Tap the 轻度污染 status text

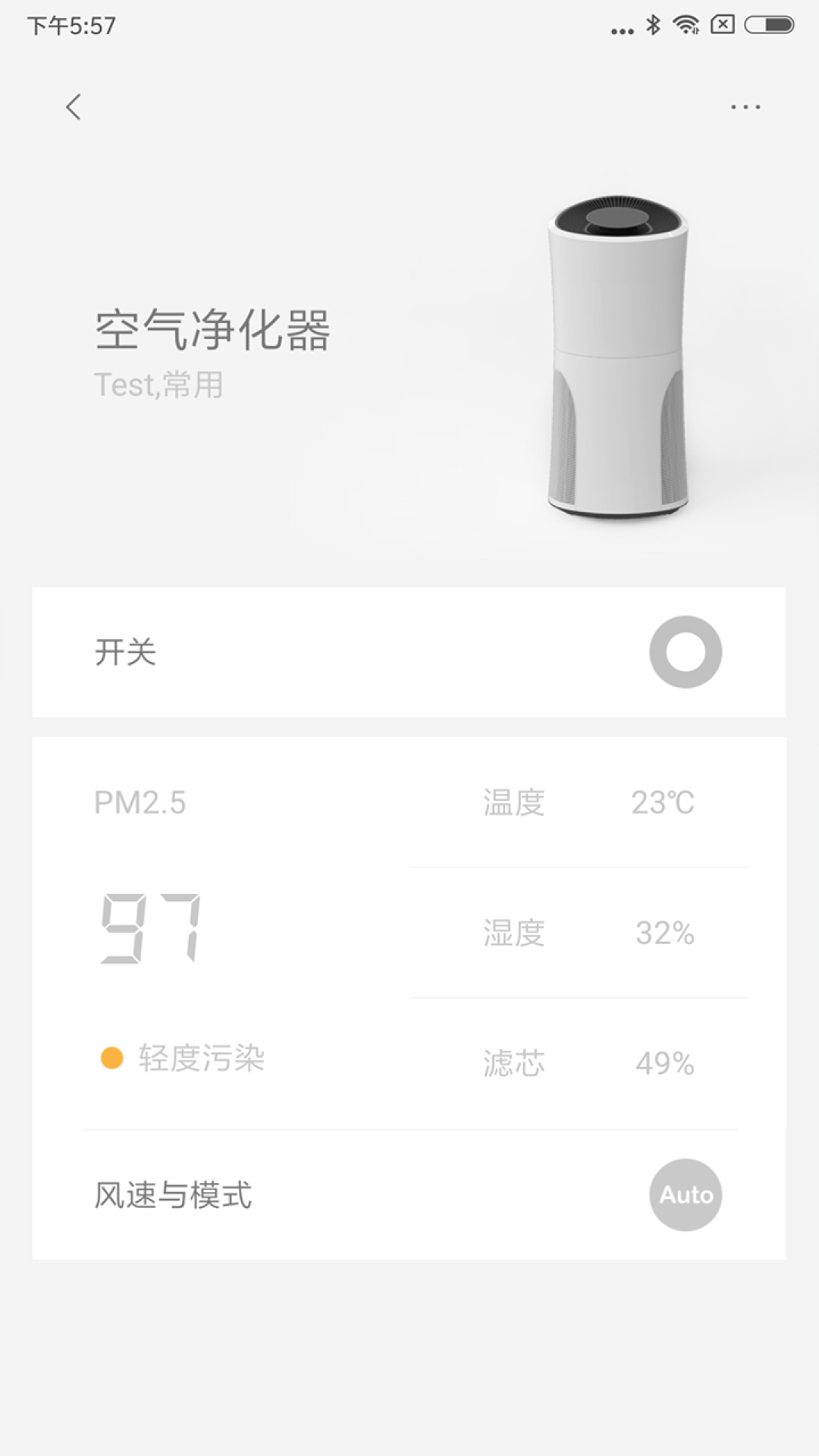pos(201,1056)
